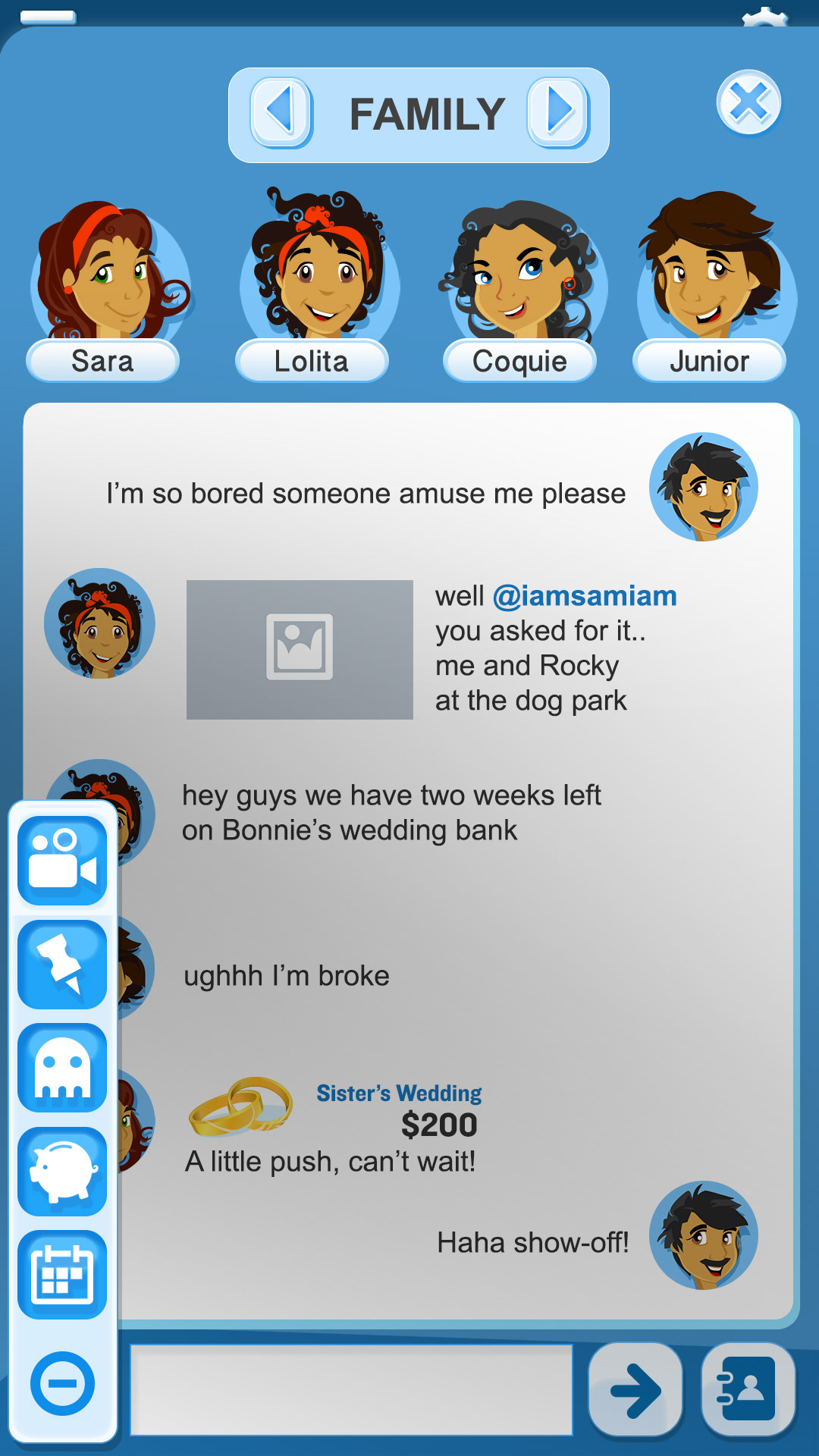Open the contacts address book button
Screen dimensions: 819x1456
(748, 1389)
